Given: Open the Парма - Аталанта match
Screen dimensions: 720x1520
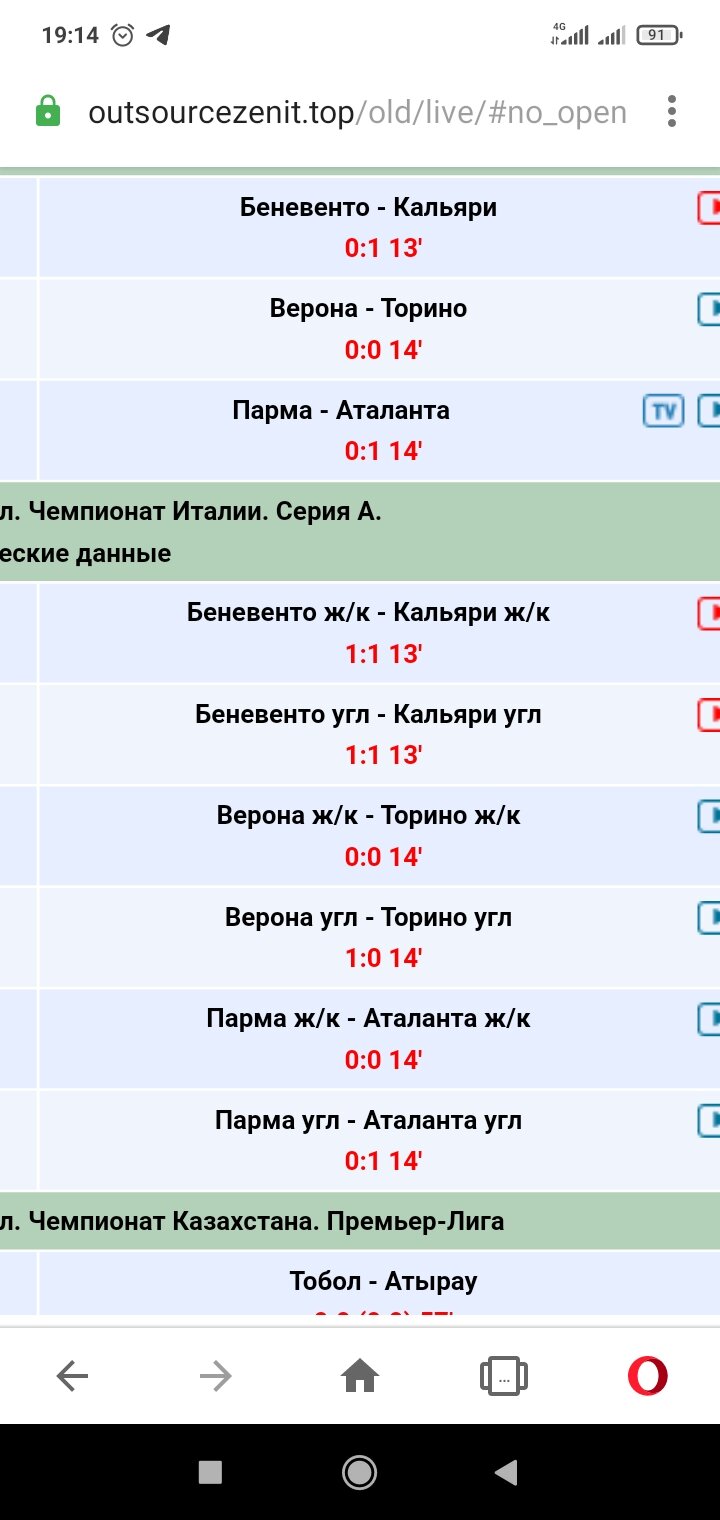Looking at the screenshot, I should coord(341,410).
